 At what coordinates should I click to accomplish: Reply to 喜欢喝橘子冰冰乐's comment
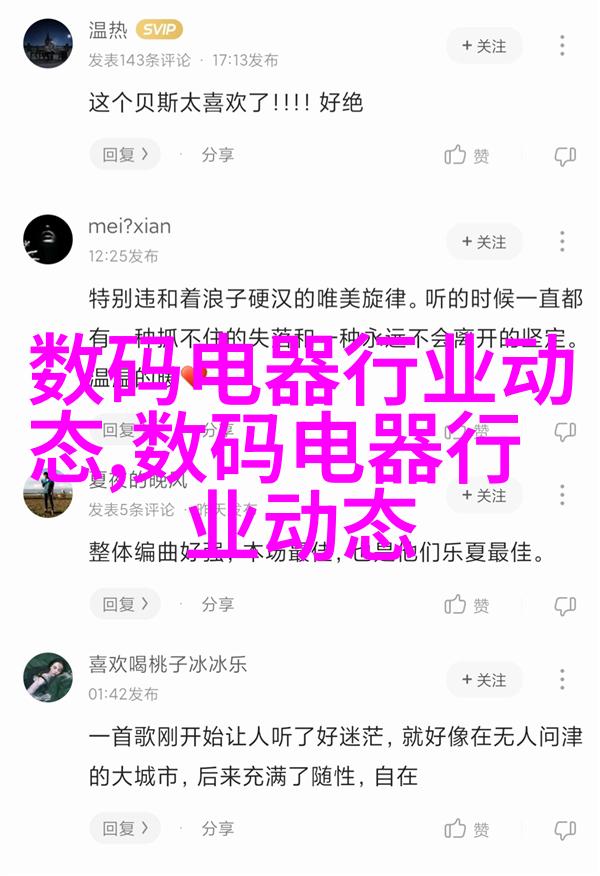125,829
